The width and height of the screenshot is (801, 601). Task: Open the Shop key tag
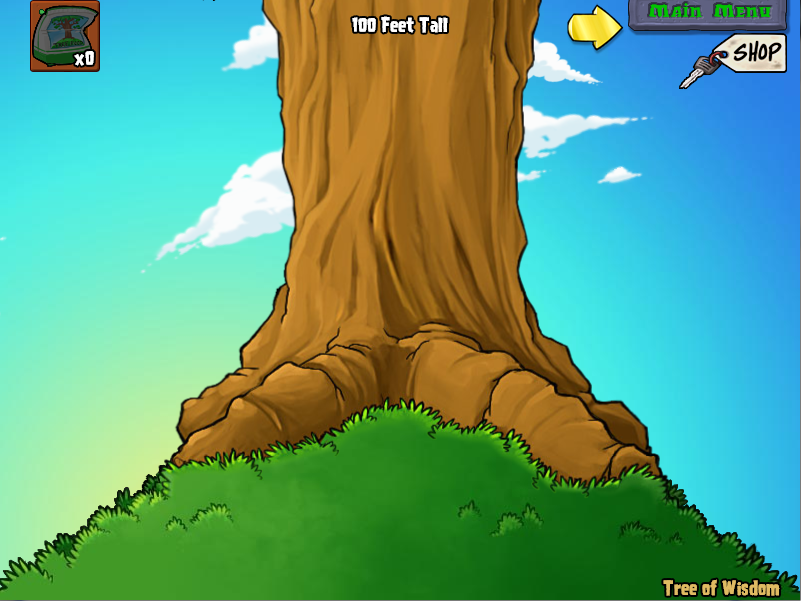[x=751, y=53]
